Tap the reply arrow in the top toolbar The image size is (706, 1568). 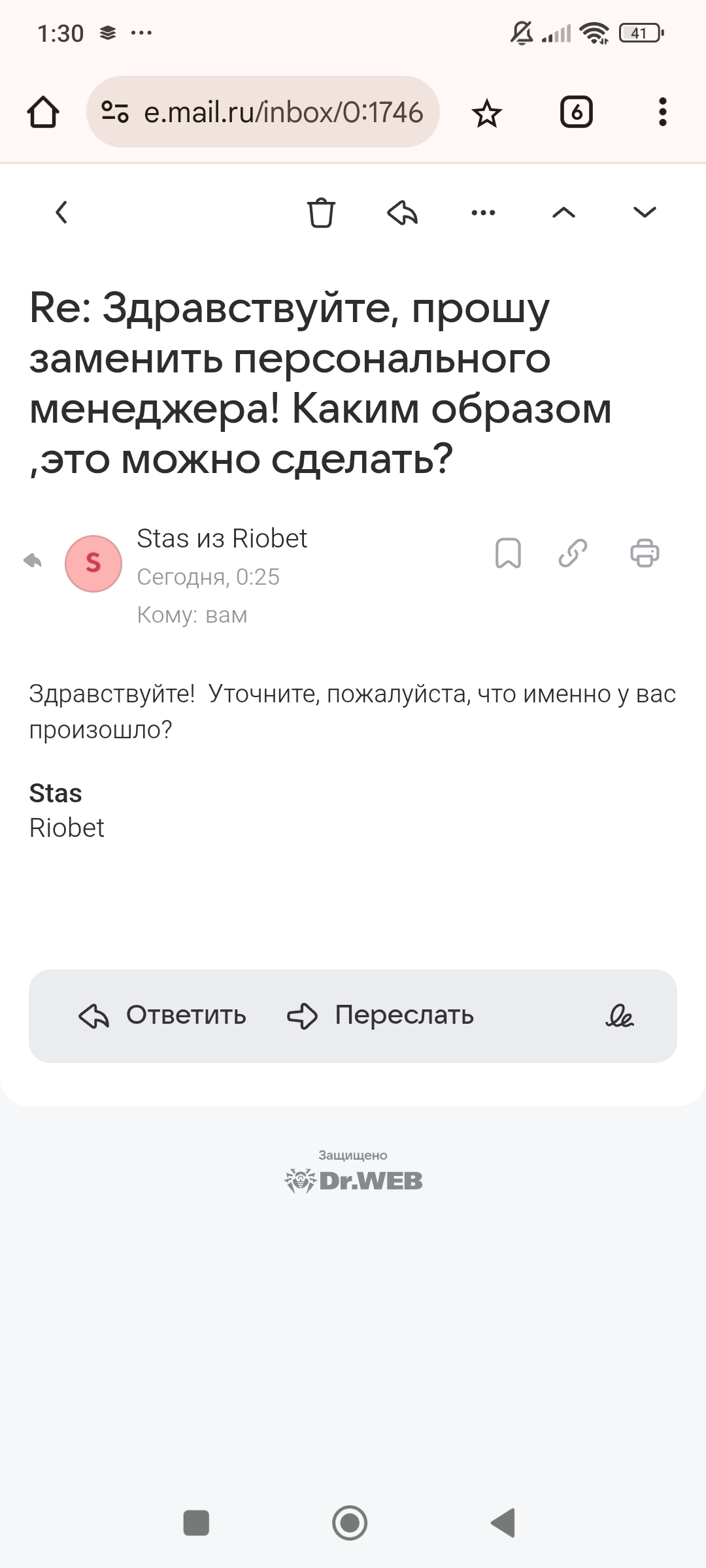pyautogui.click(x=402, y=213)
